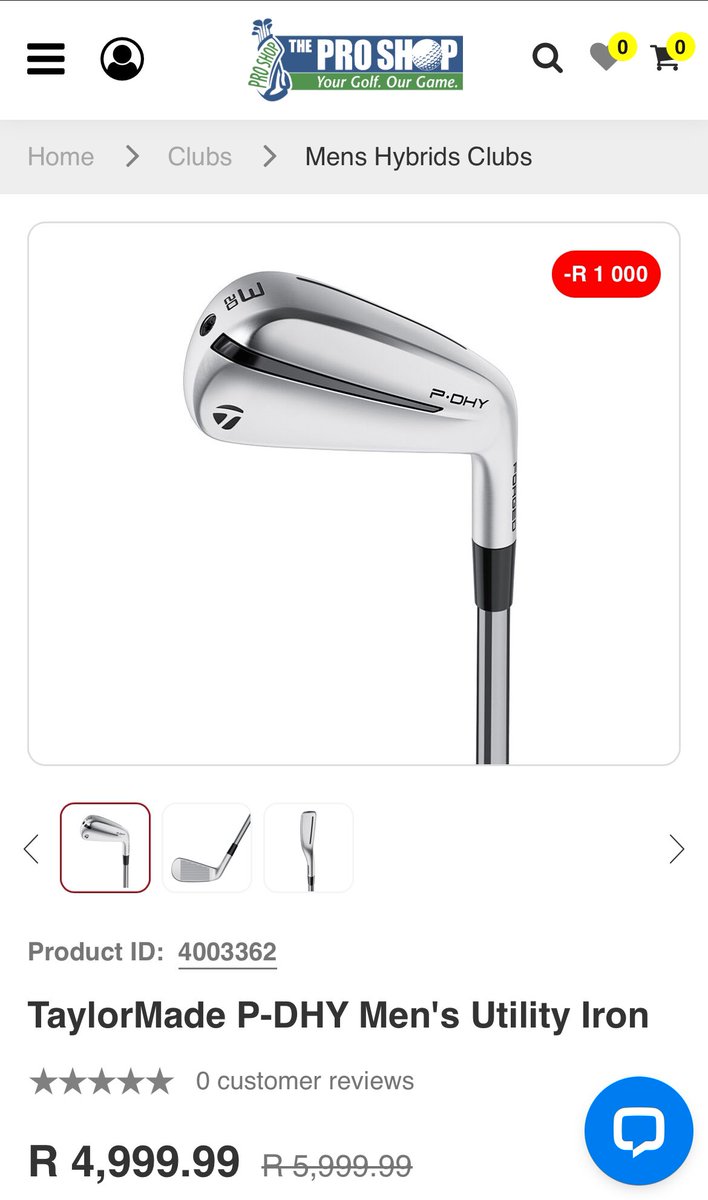
Task: Select the third top-view thumbnail
Action: click(x=309, y=848)
